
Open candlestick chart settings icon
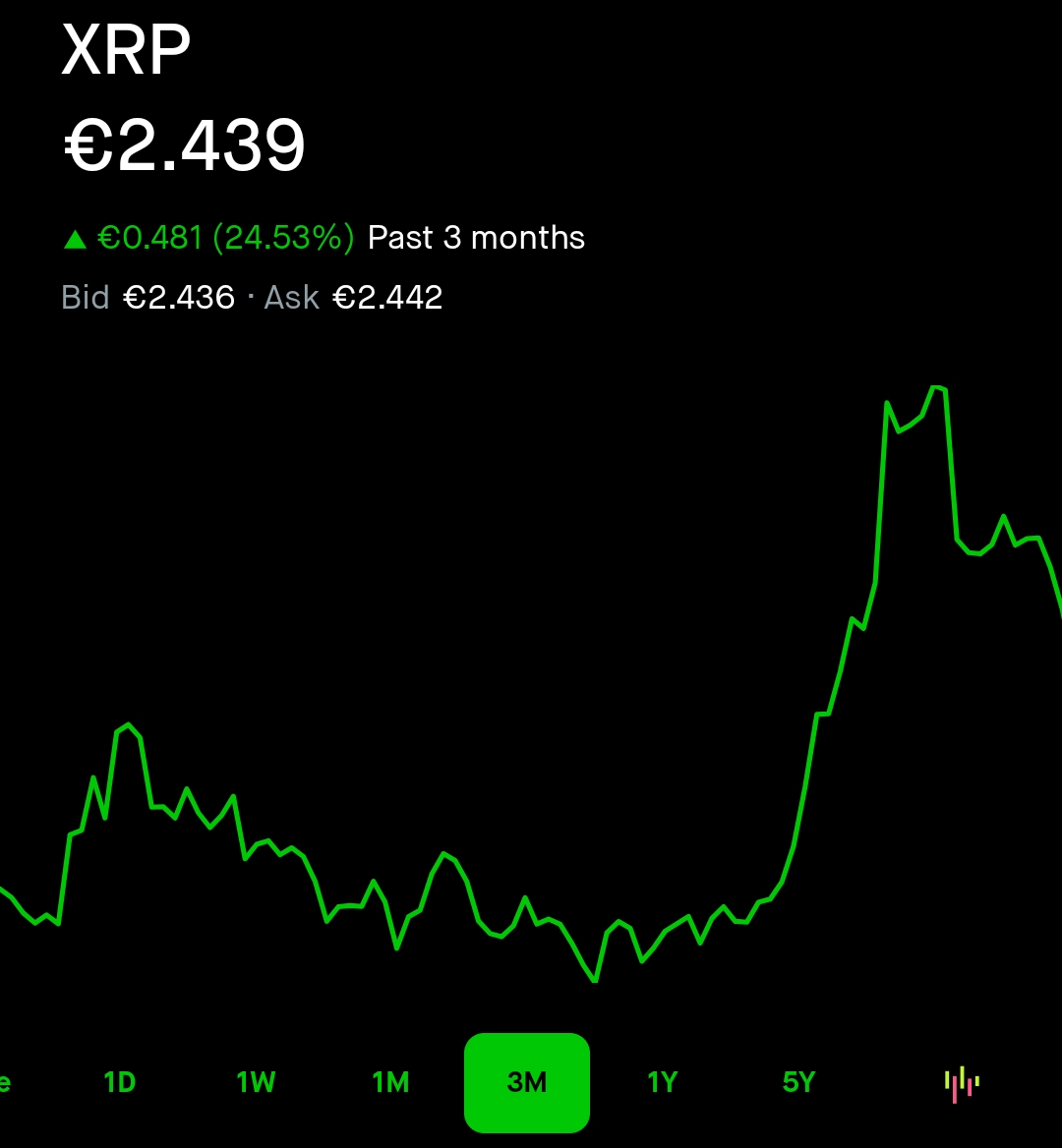pyautogui.click(x=962, y=1083)
